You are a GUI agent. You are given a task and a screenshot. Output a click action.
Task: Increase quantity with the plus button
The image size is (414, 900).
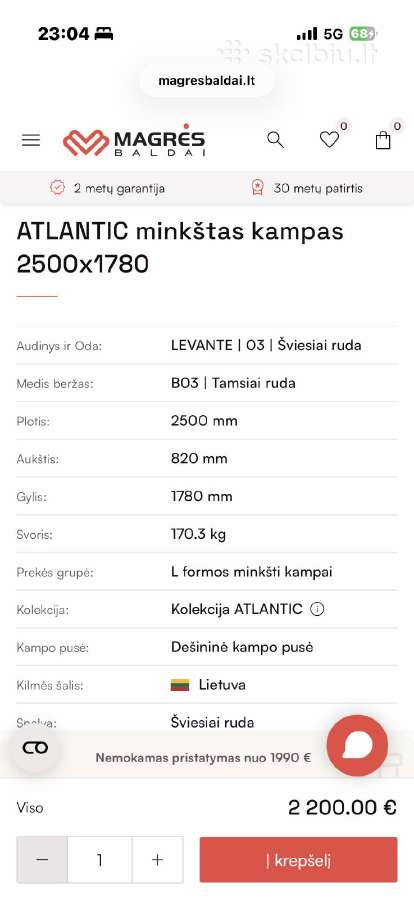pos(157,859)
